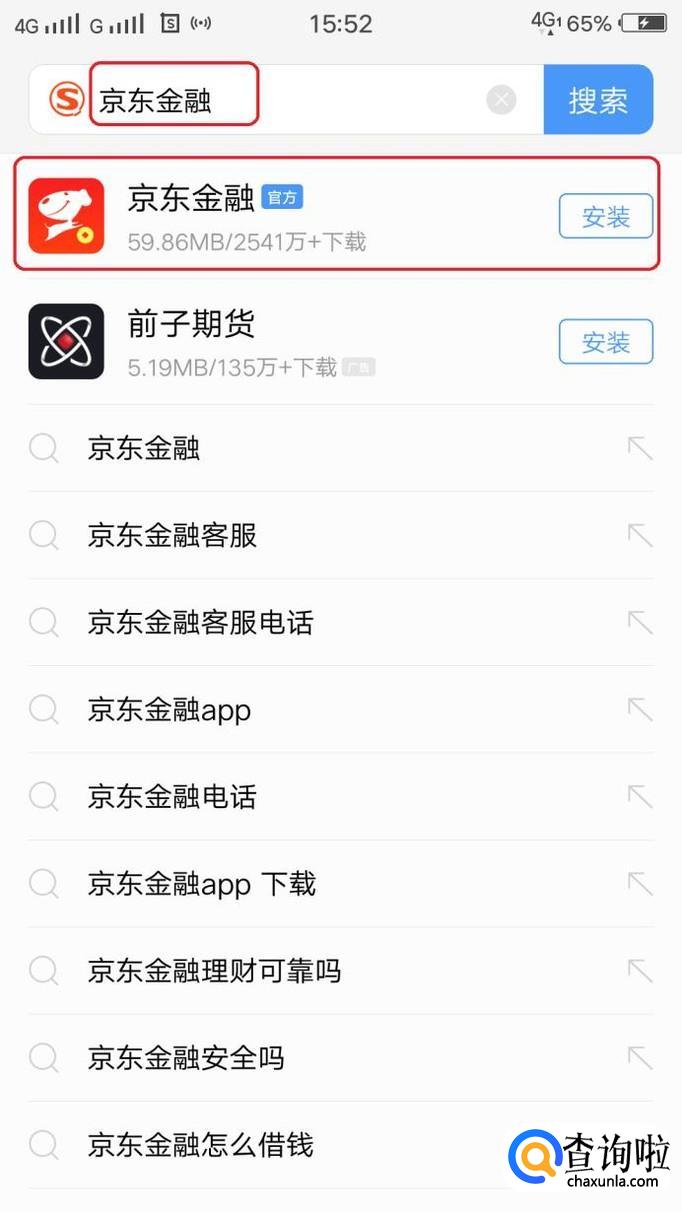The height and width of the screenshot is (1212, 682).
Task: Clear the search text with the X icon
Action: pos(501,100)
